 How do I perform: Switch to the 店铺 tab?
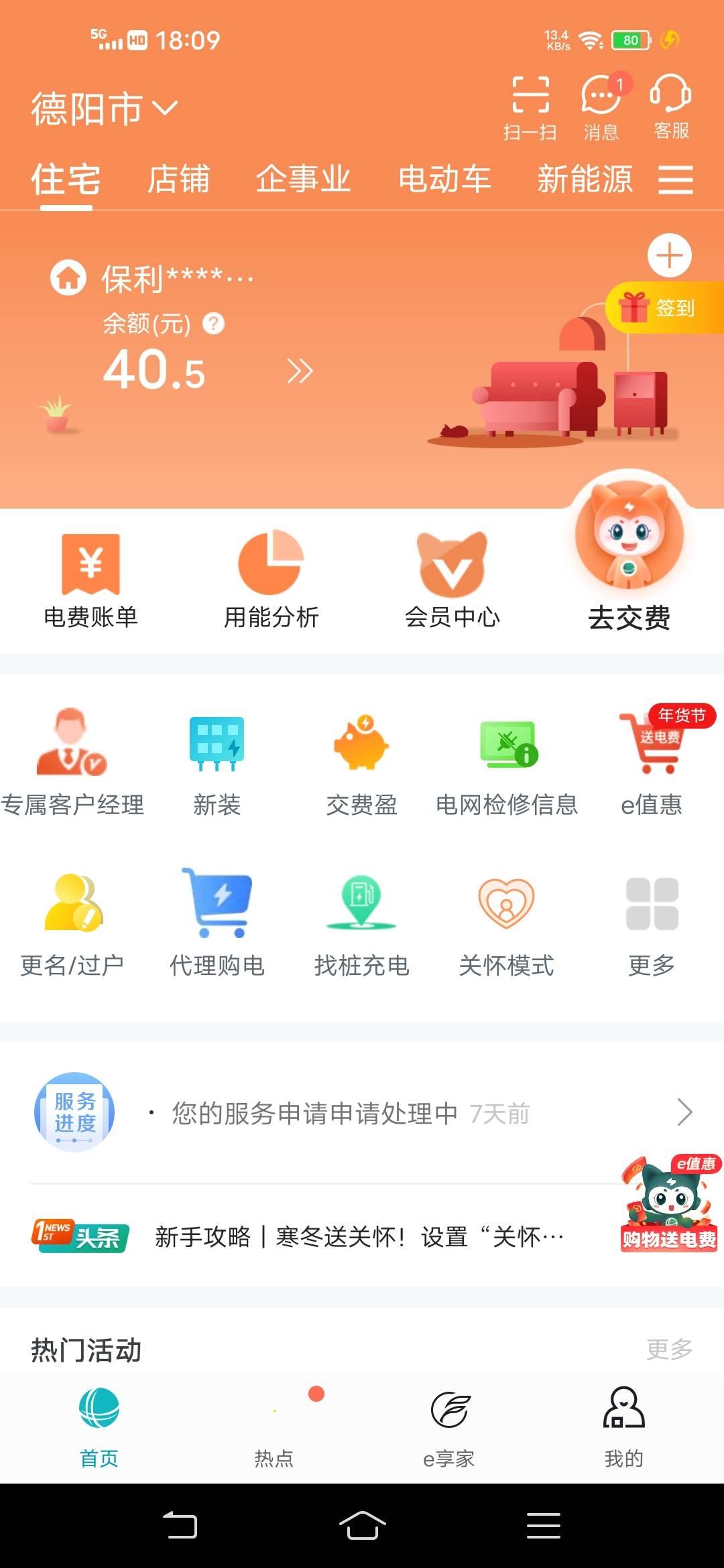[178, 180]
